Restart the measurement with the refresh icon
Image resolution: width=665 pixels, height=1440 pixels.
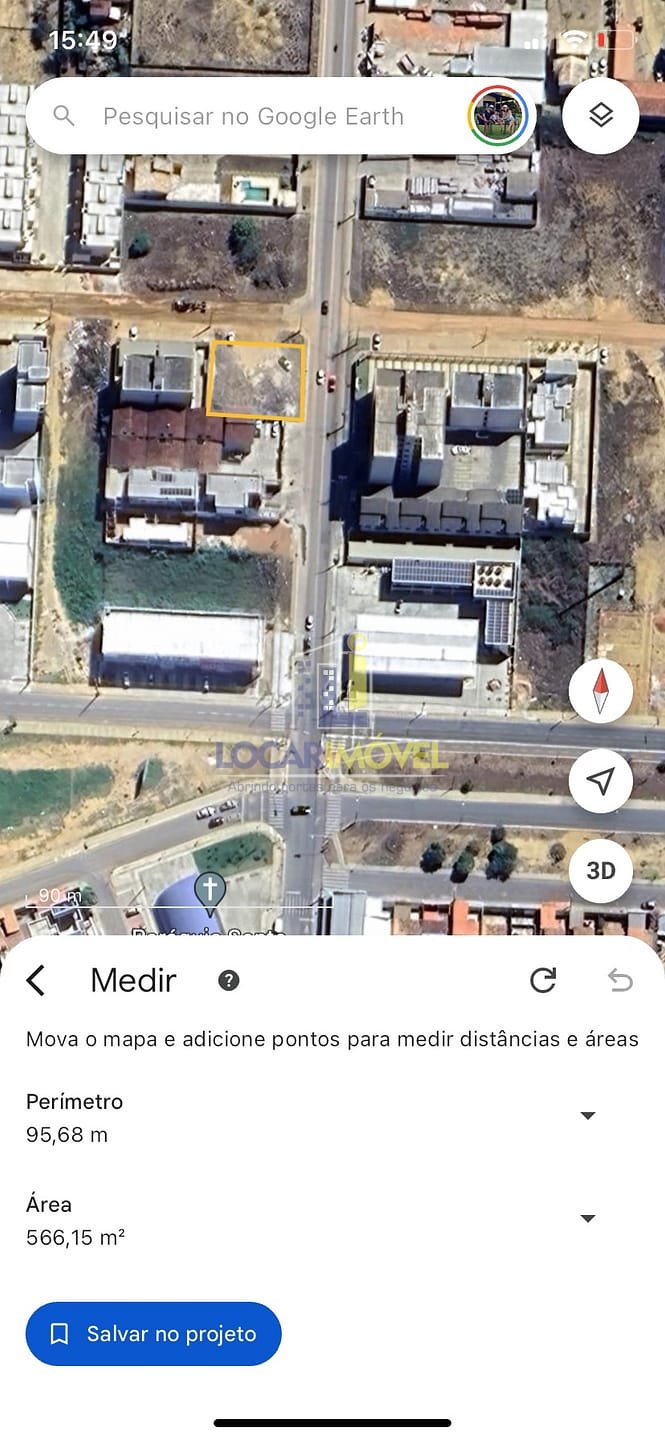click(x=543, y=980)
